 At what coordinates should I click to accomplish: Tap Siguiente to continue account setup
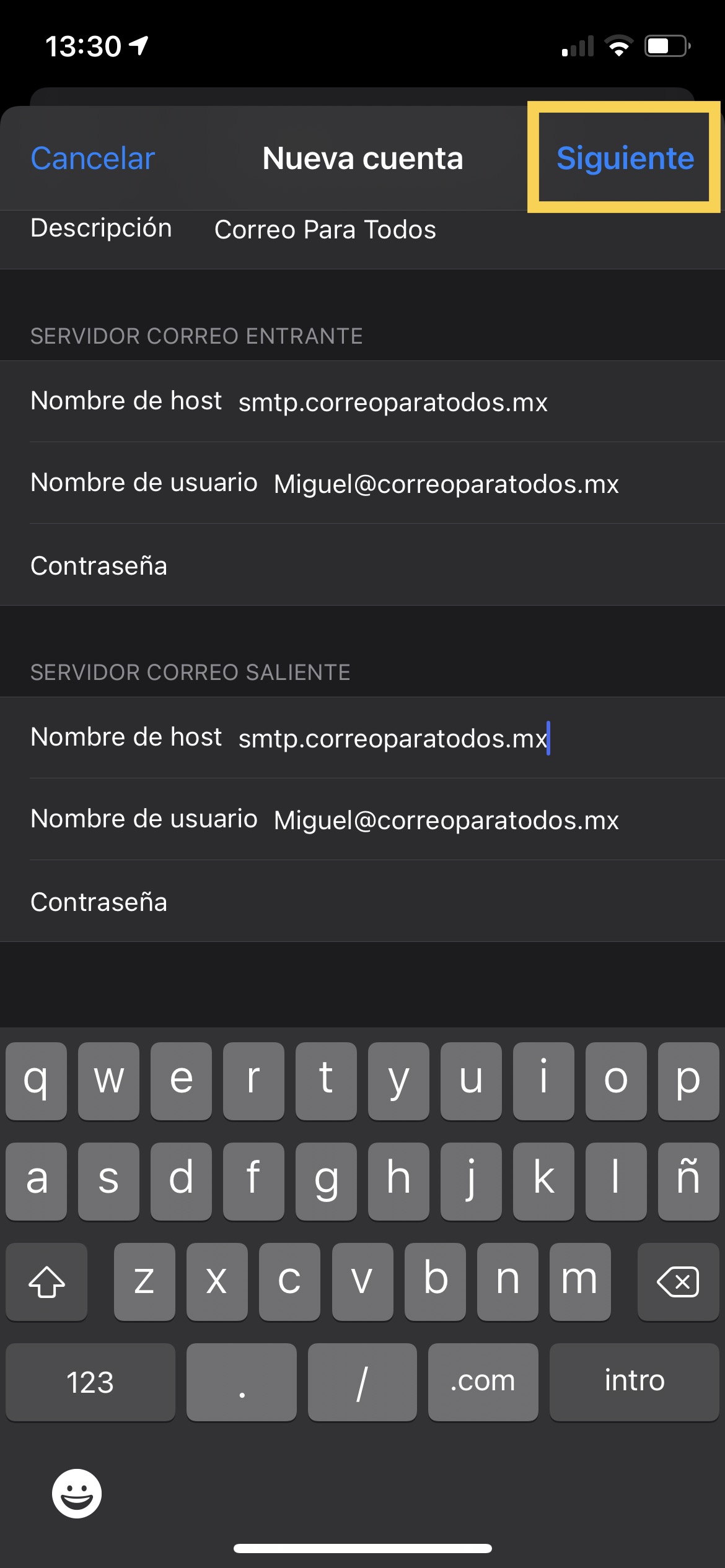tap(625, 158)
